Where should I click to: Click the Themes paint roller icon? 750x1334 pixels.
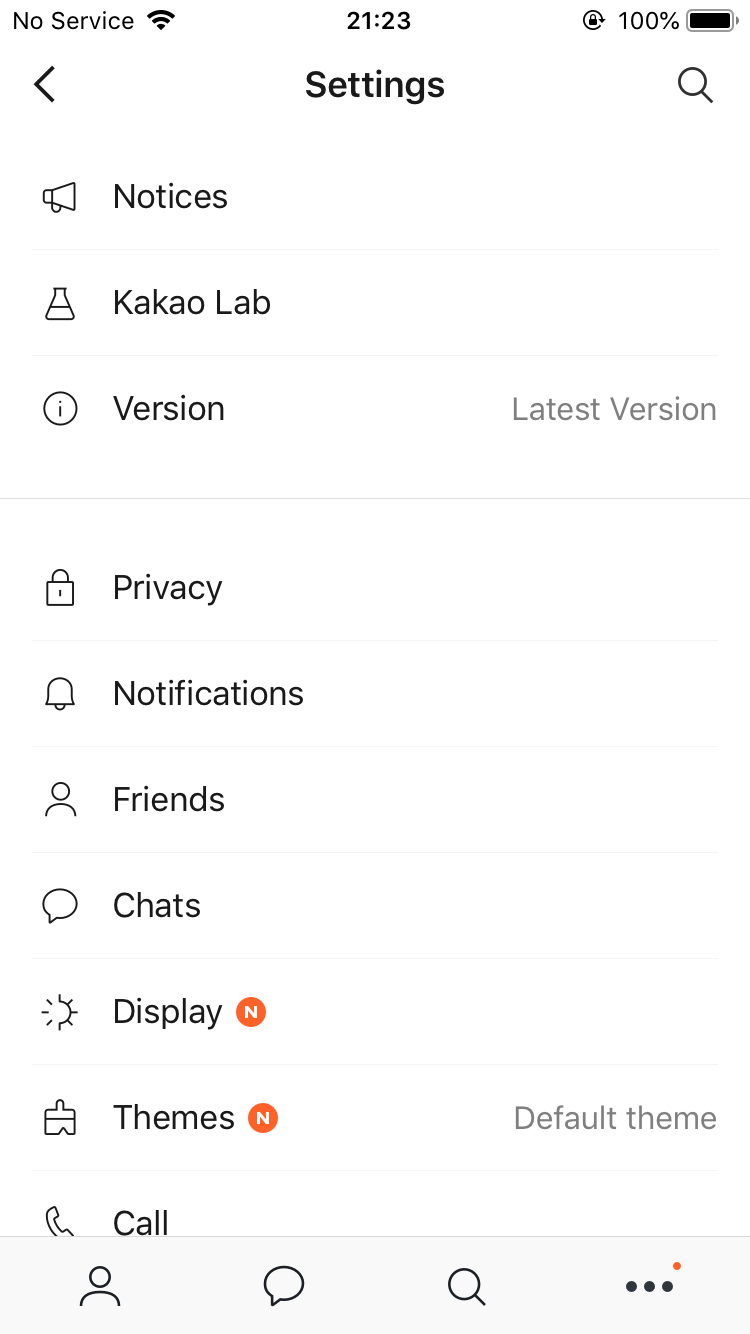click(60, 1117)
